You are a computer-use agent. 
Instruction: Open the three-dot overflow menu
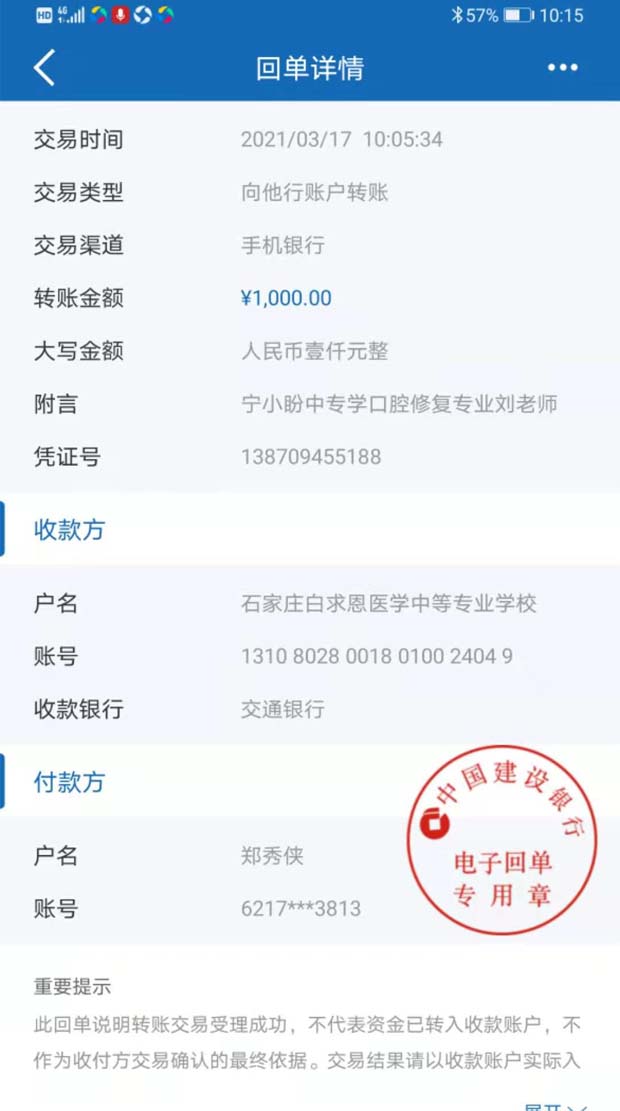562,68
